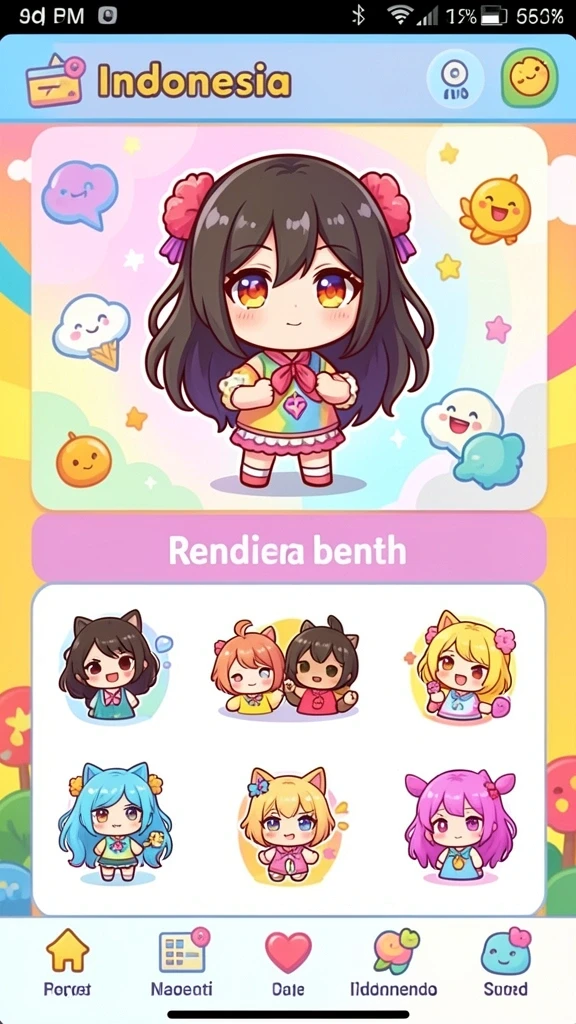Image resolution: width=576 pixels, height=1024 pixels.
Task: Tap the round blue icon in the top bar
Action: pyautogui.click(x=455, y=79)
